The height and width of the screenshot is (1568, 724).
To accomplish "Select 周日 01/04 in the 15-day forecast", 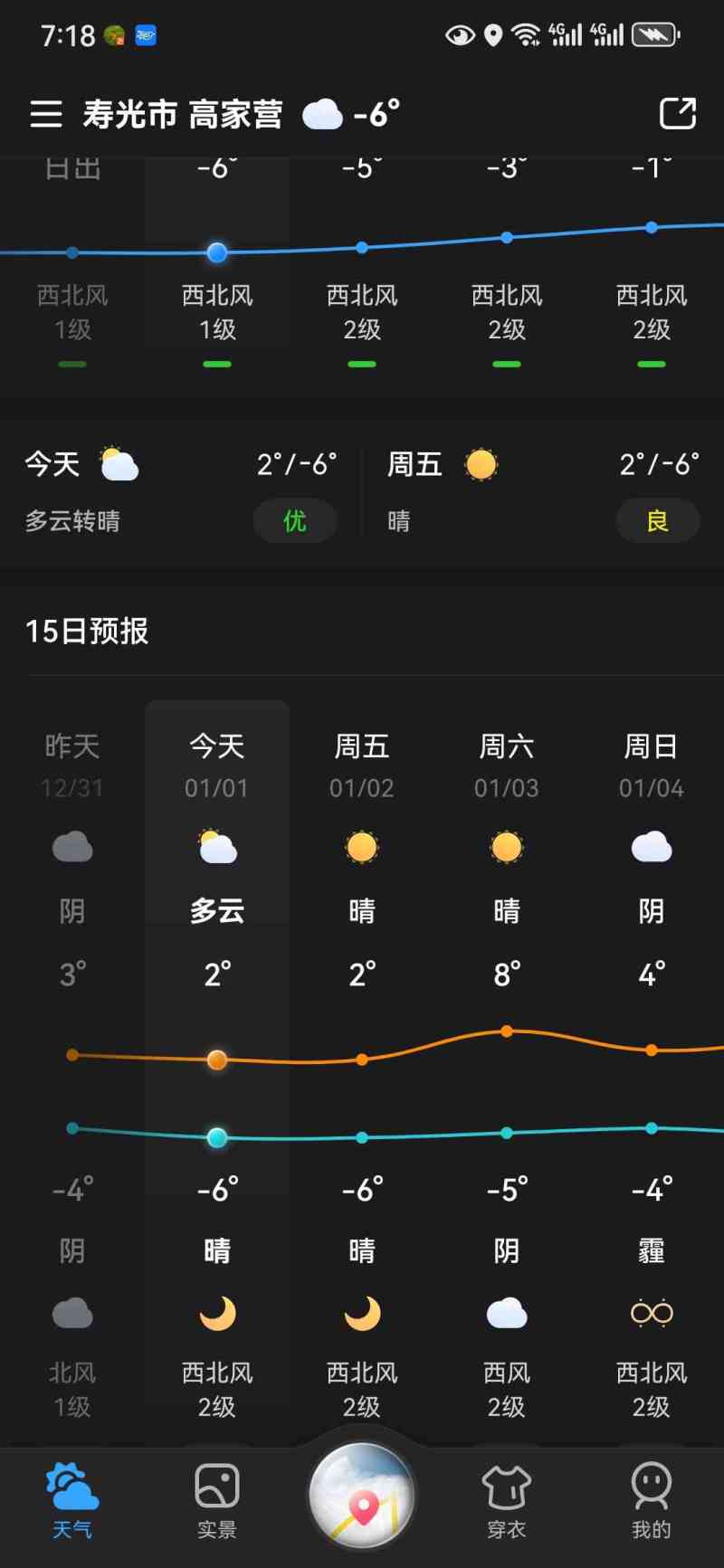I will 652,765.
